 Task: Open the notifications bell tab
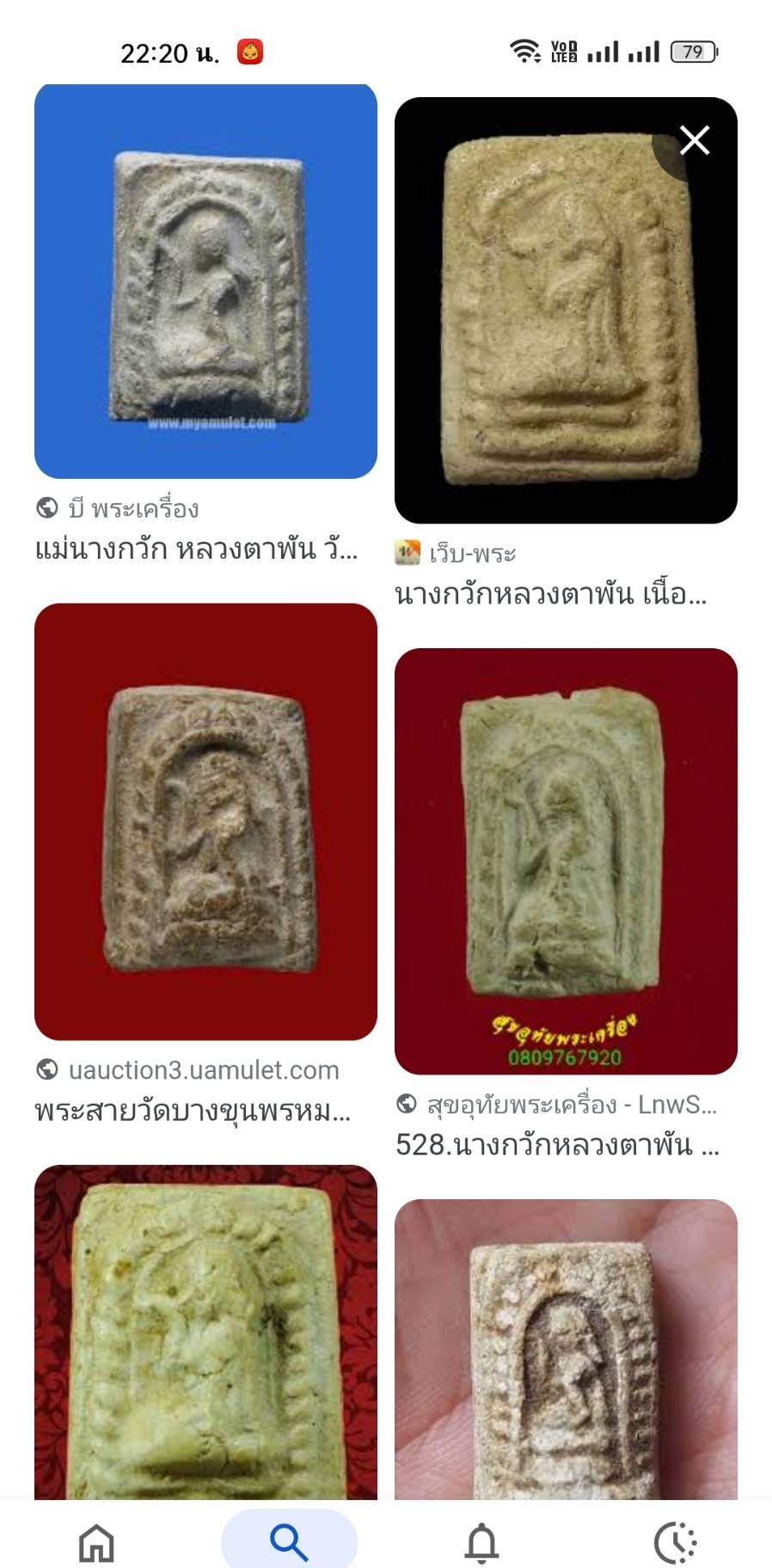(482, 1543)
